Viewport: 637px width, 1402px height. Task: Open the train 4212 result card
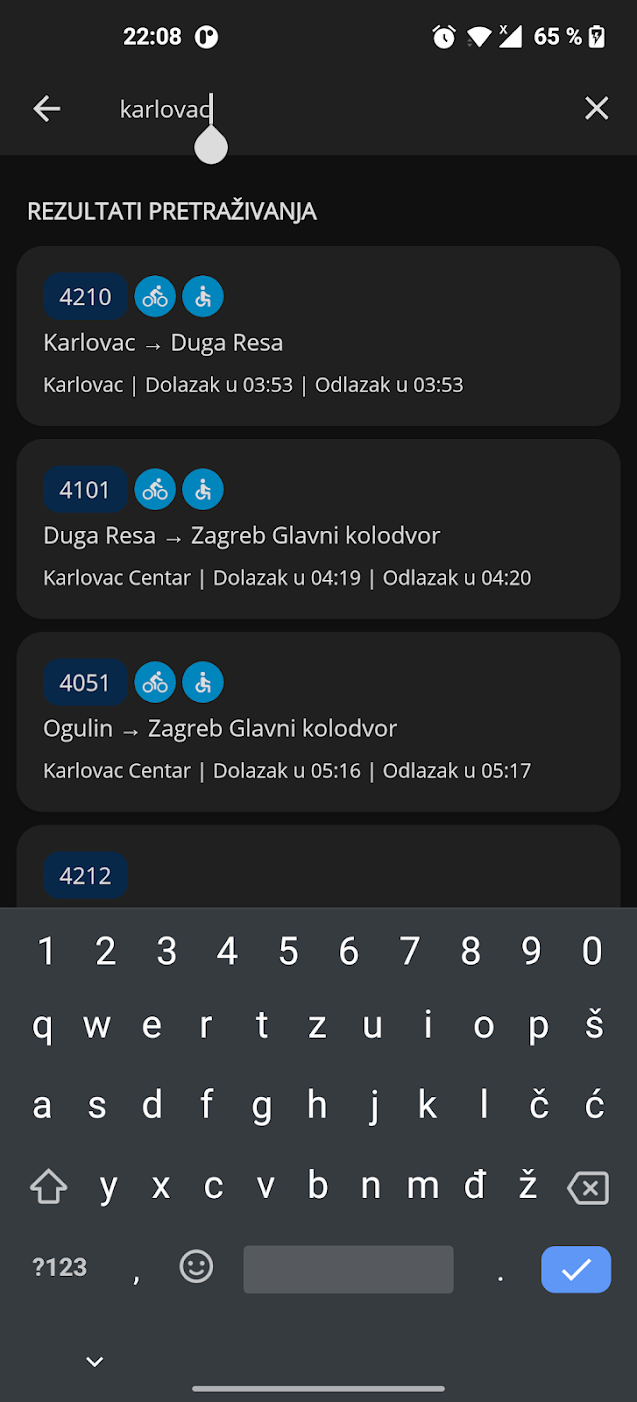318,866
